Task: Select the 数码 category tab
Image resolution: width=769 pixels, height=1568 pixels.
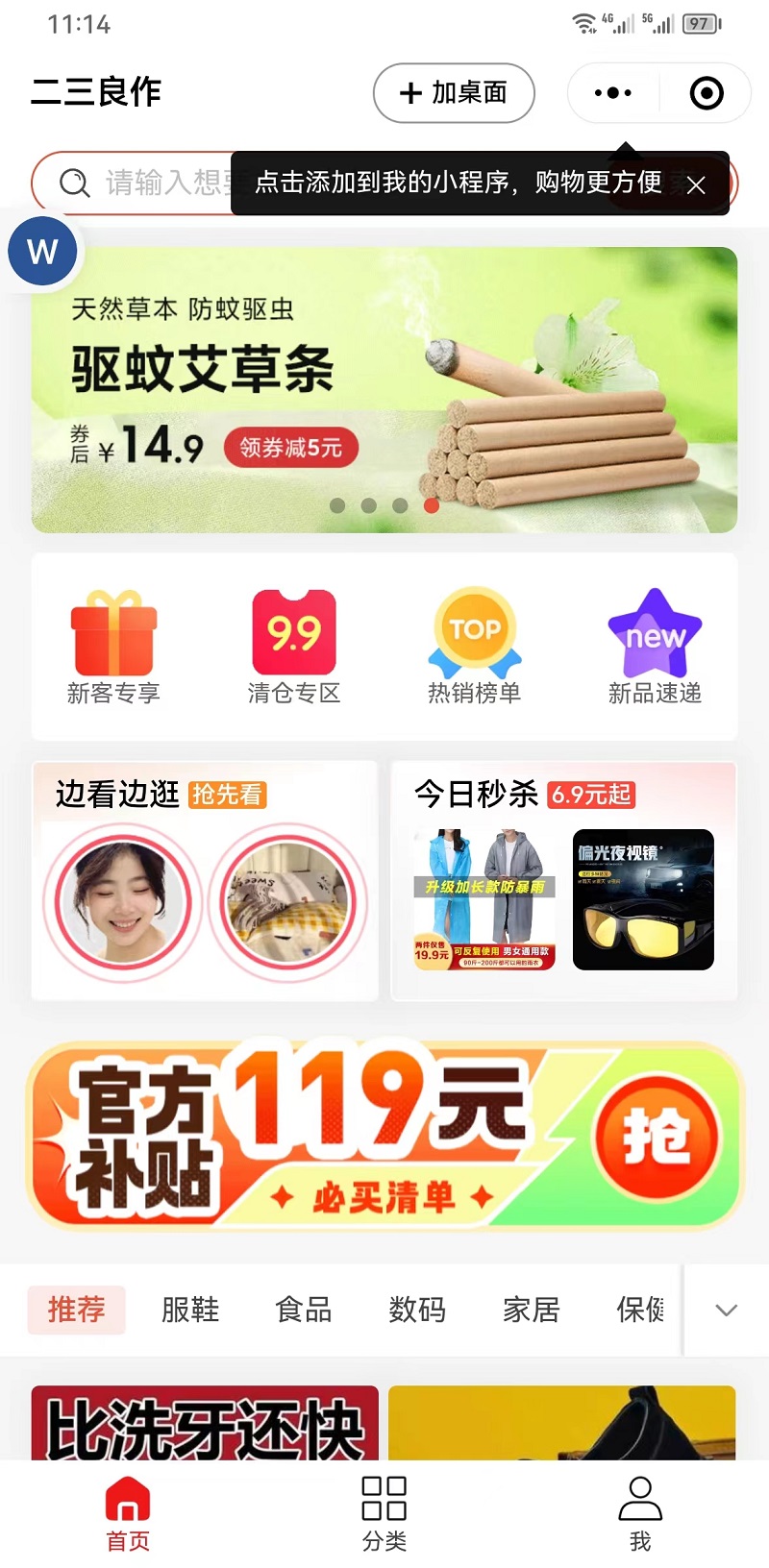Action: tap(417, 1310)
